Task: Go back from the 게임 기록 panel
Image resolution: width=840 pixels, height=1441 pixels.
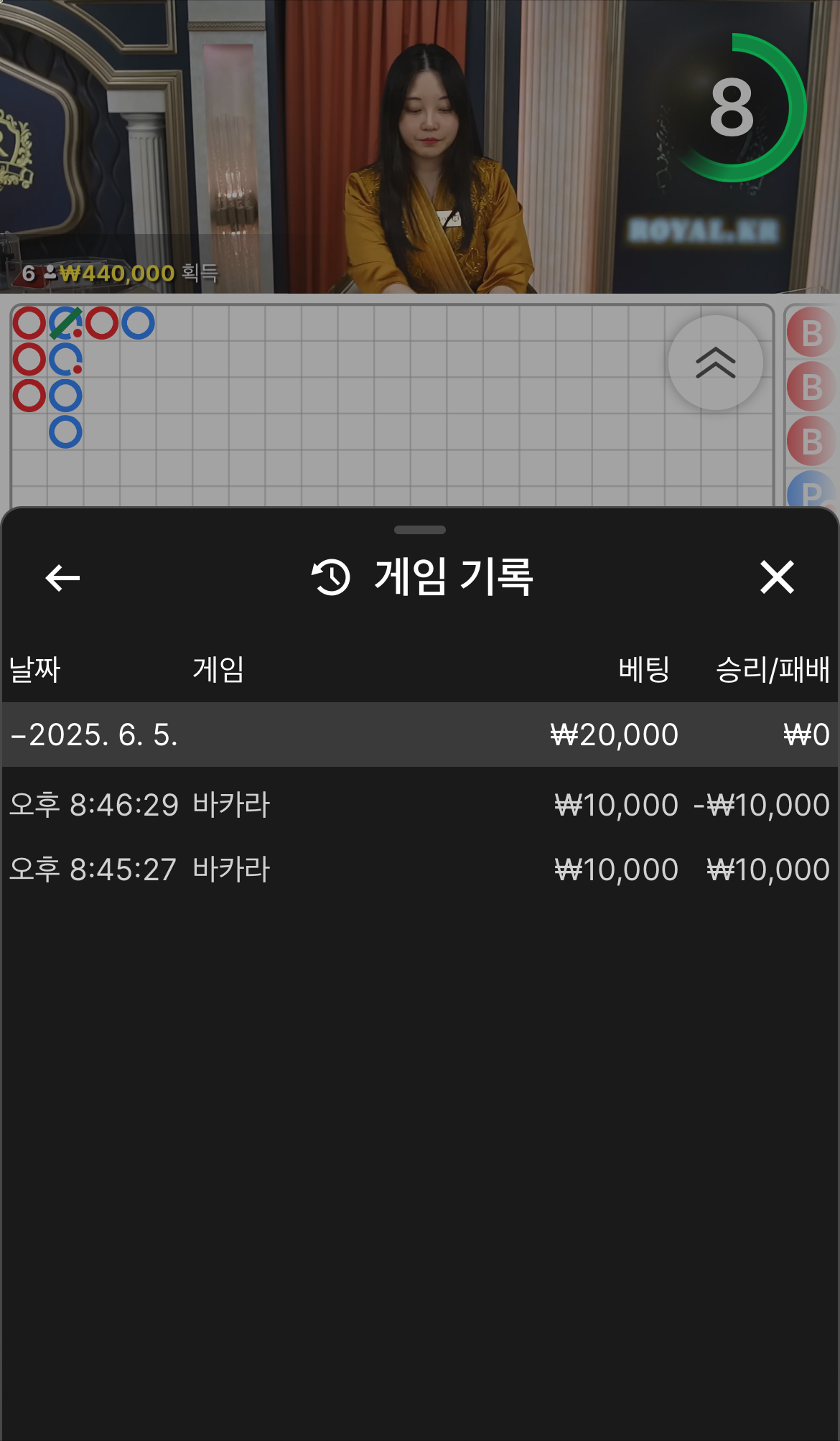Action: pos(62,578)
